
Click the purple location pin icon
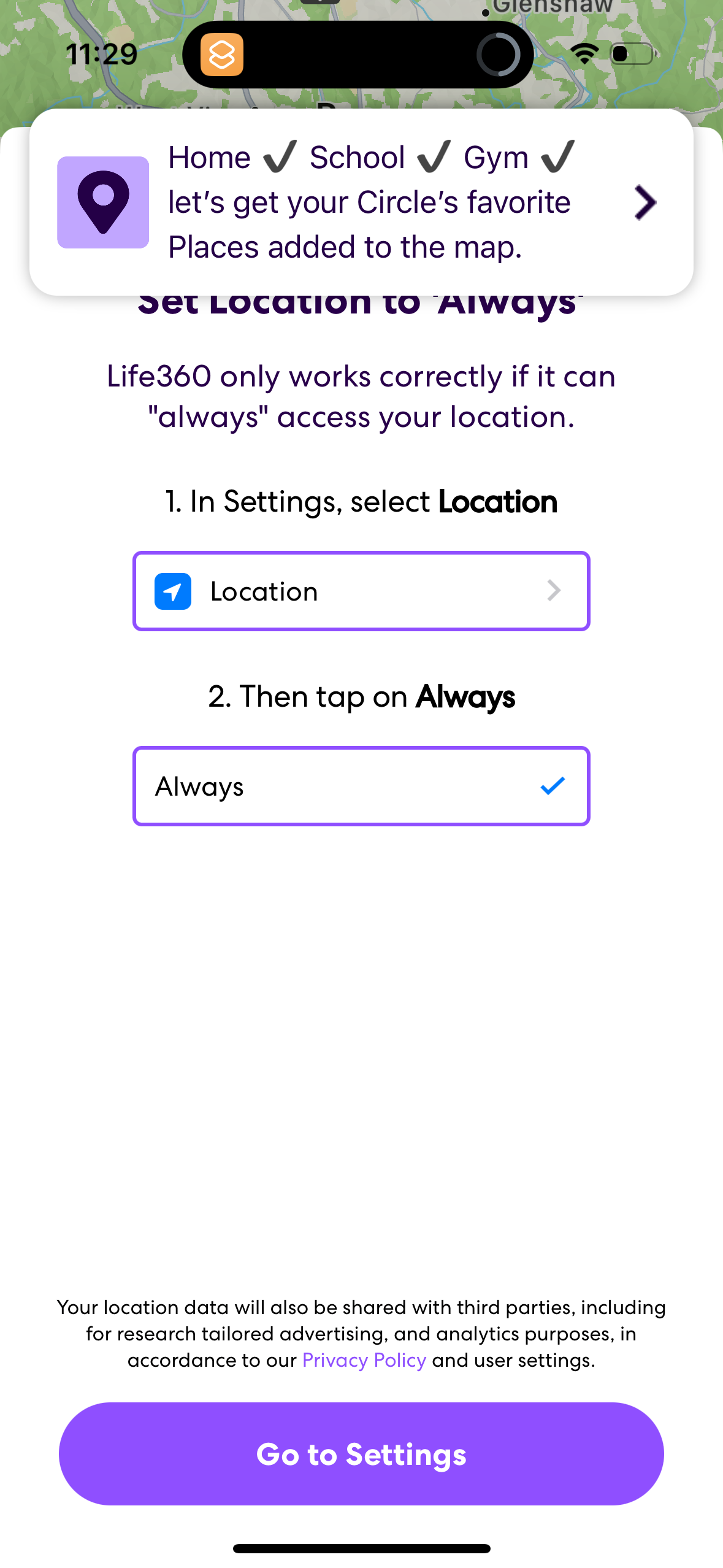point(102,202)
